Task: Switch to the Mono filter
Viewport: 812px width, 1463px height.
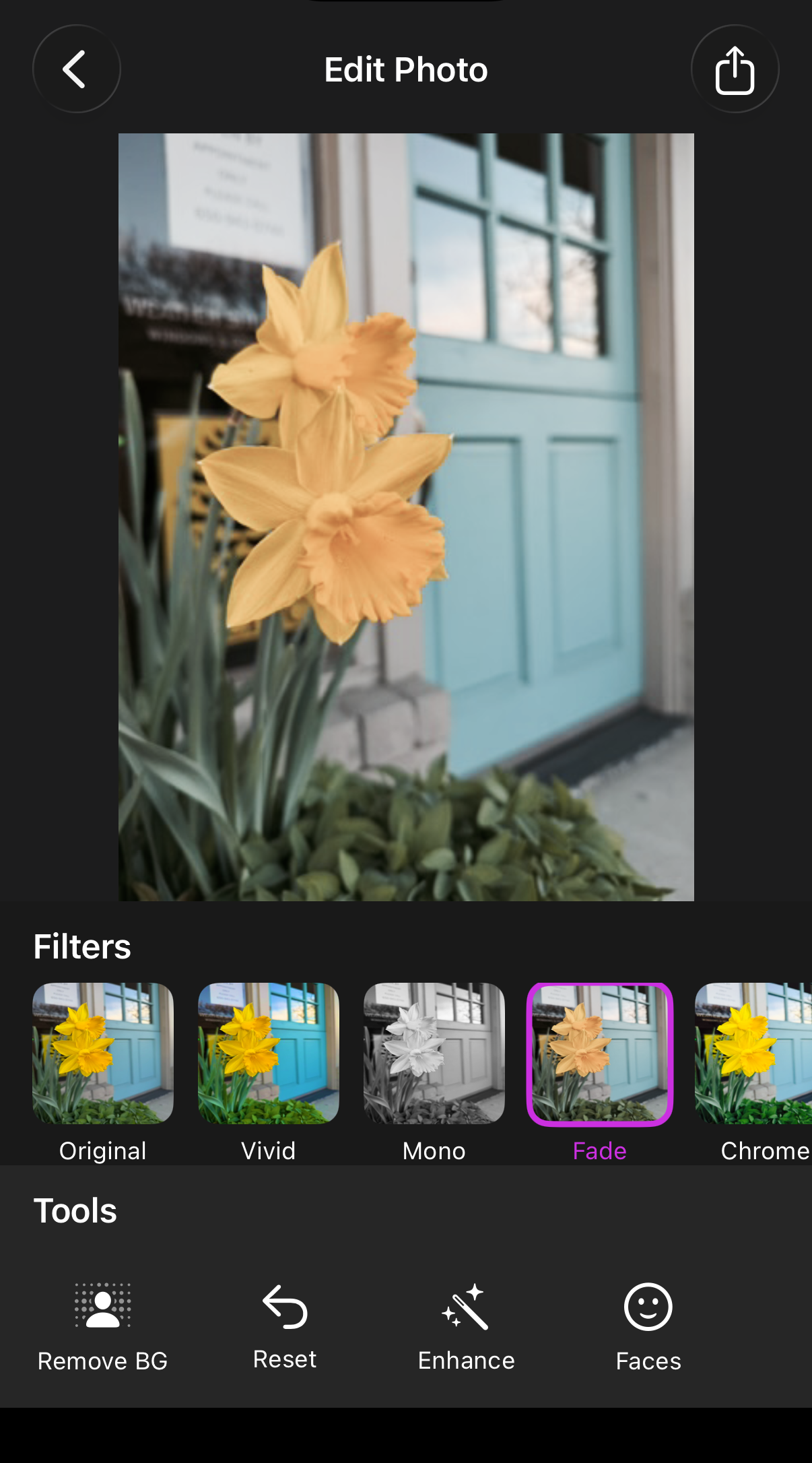Action: 434,1053
